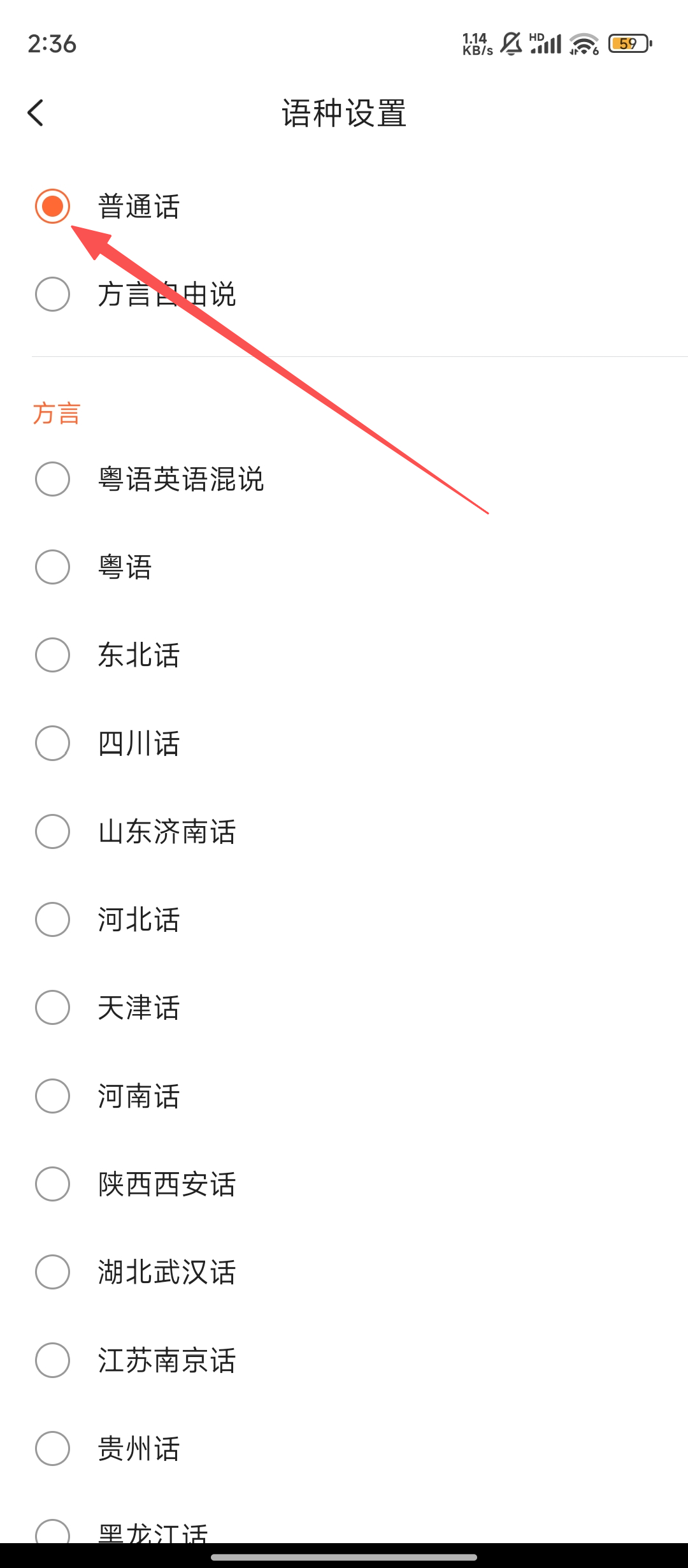Switch to 贵州话 dialect

[x=52, y=1449]
